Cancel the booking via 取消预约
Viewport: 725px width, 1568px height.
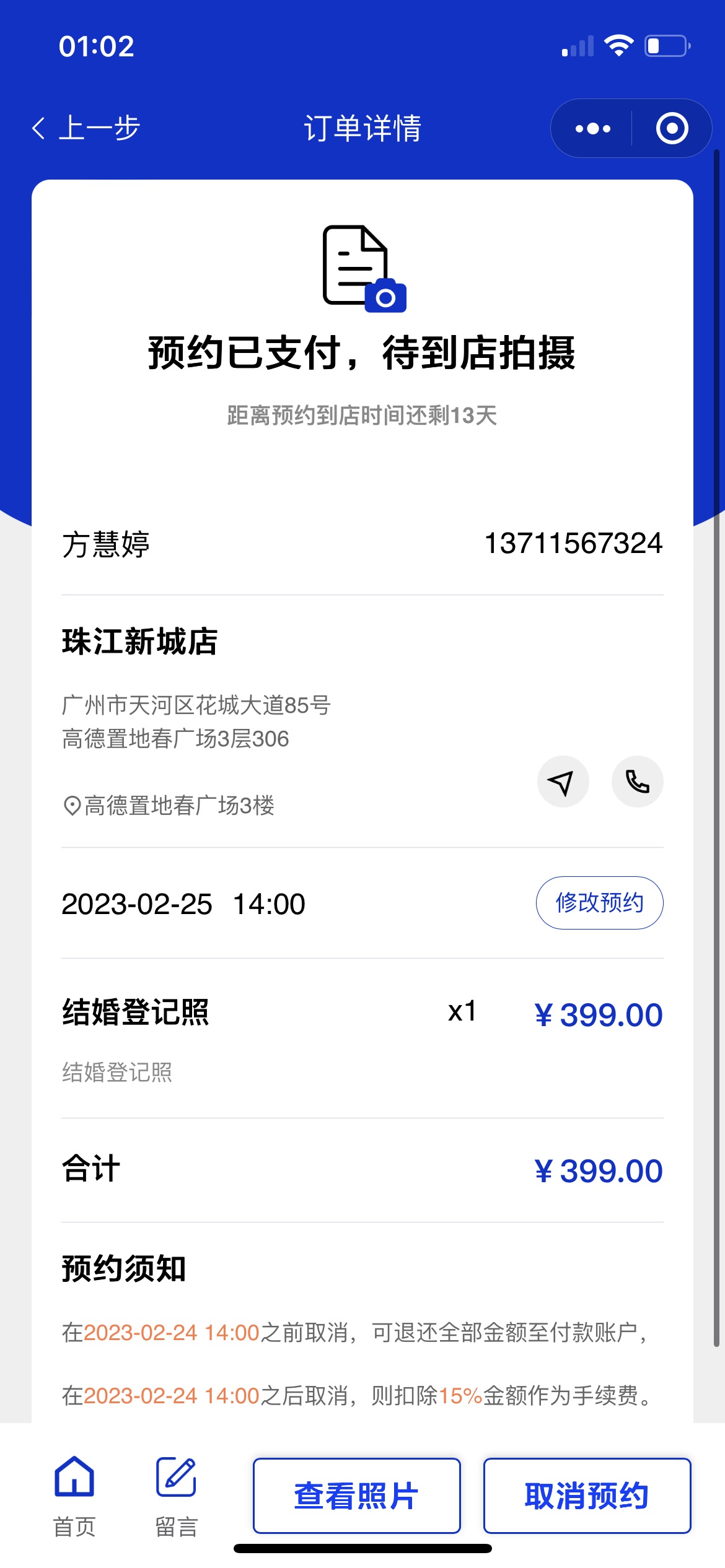coord(587,1496)
